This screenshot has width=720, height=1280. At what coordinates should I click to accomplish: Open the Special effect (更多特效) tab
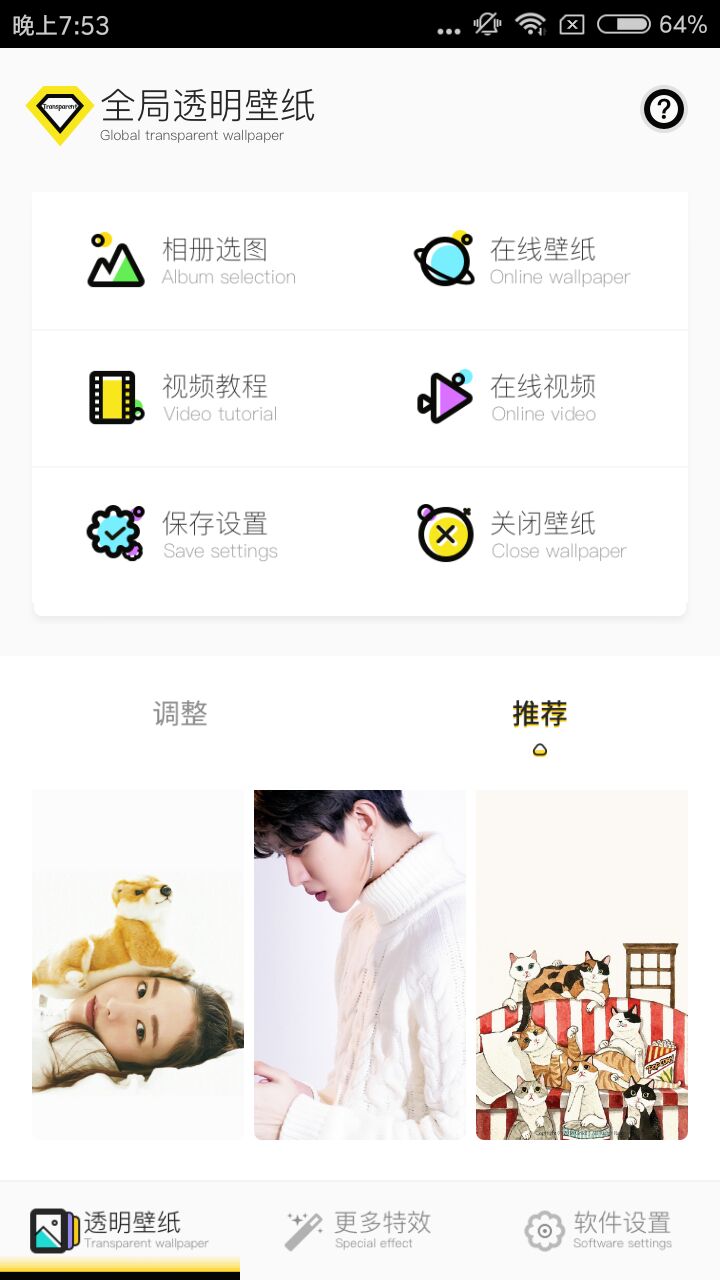click(x=359, y=1230)
